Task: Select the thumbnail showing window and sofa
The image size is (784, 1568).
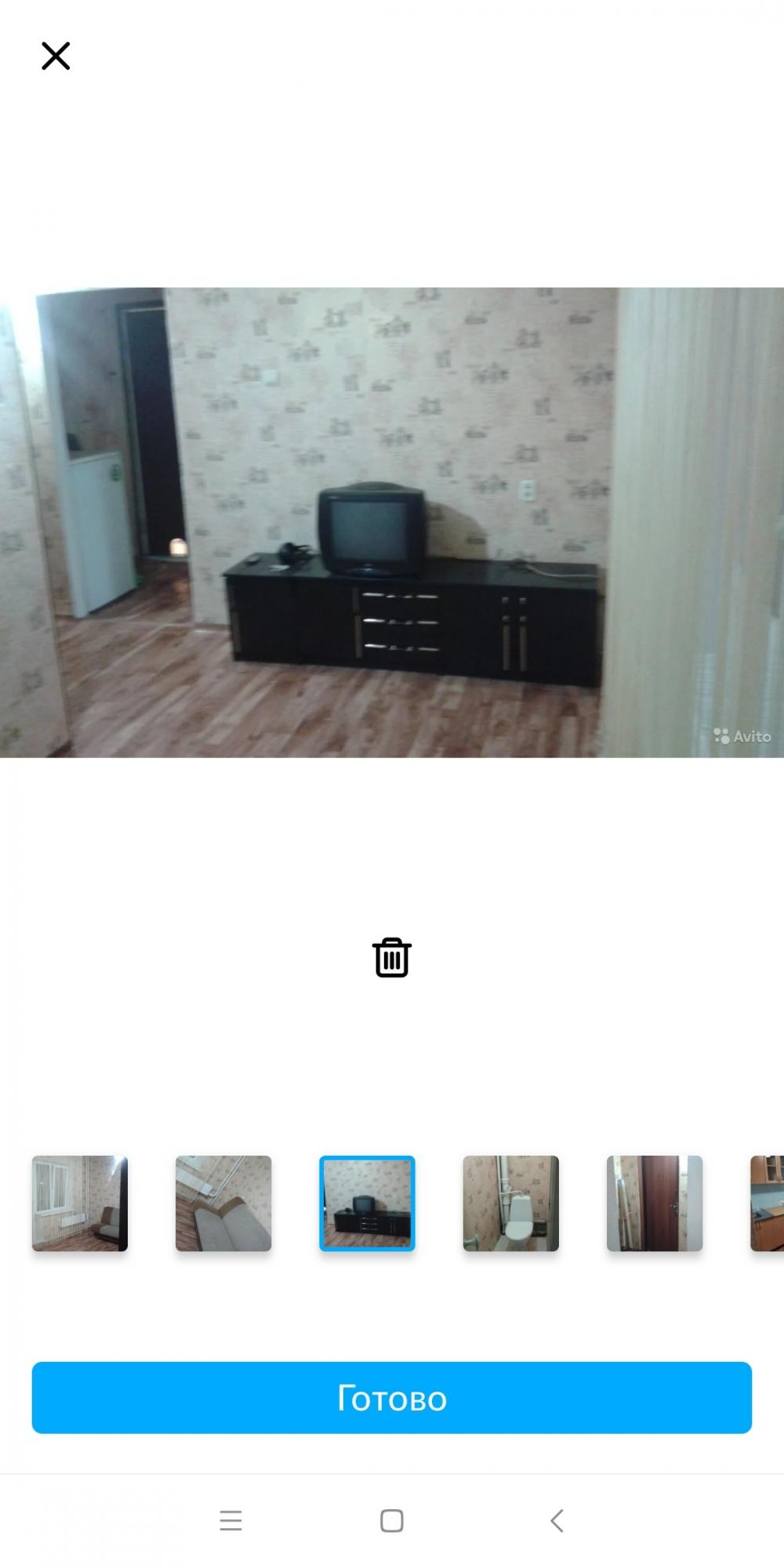Action: (x=80, y=1203)
